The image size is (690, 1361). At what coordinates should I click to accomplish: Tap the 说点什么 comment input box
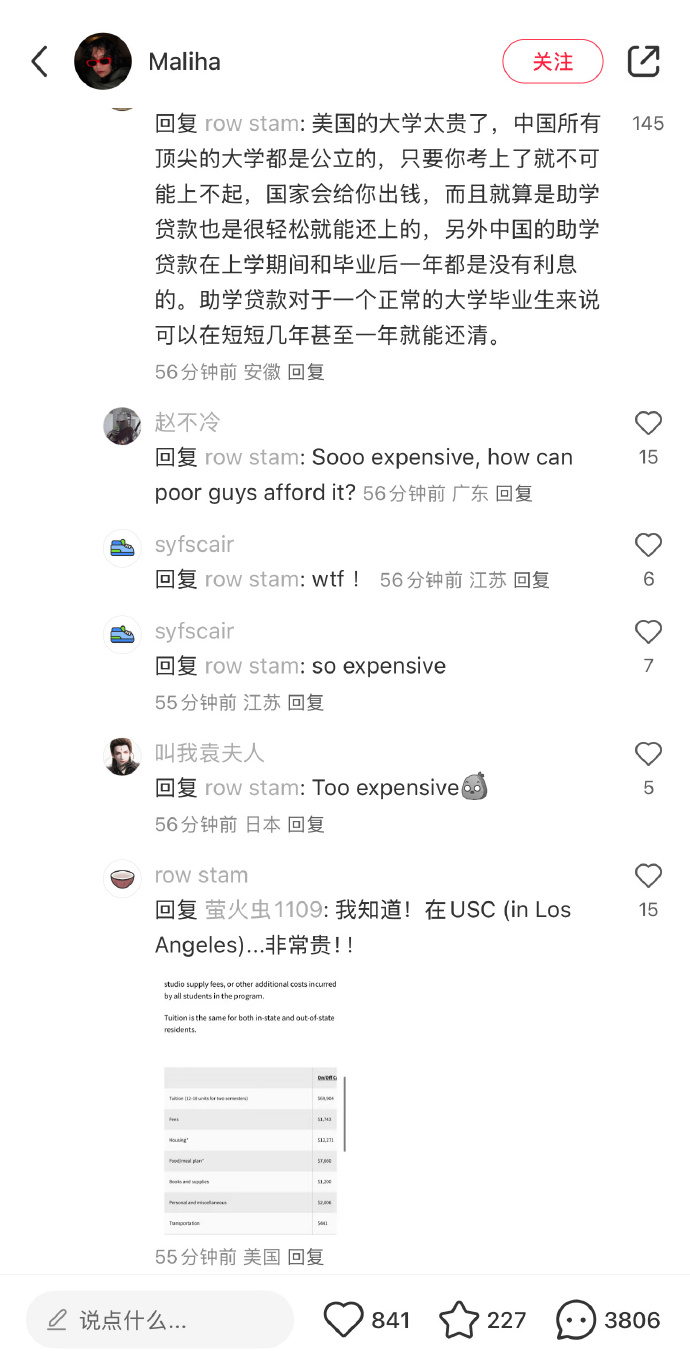coord(160,1320)
